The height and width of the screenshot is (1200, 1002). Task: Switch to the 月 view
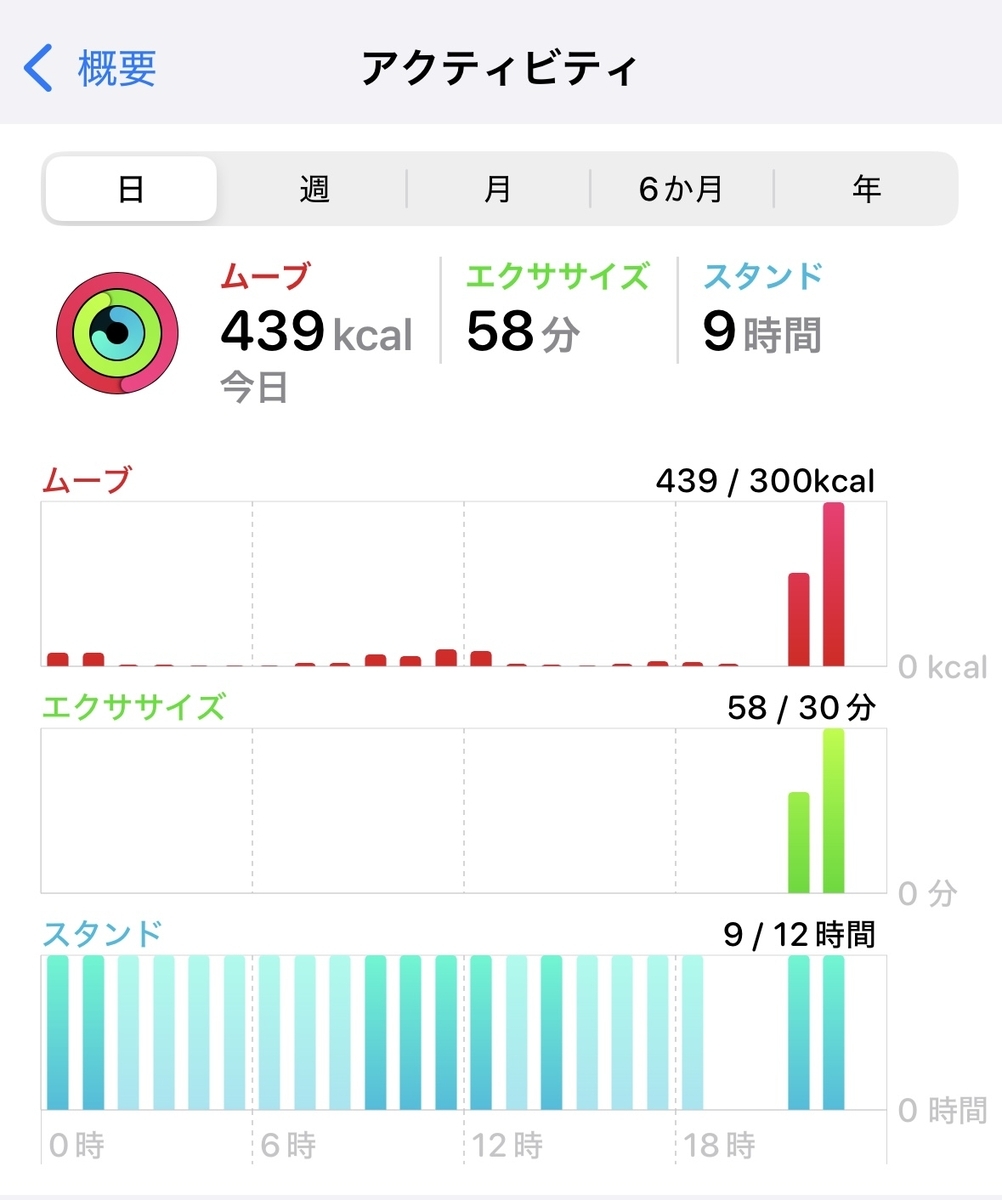coord(498,188)
